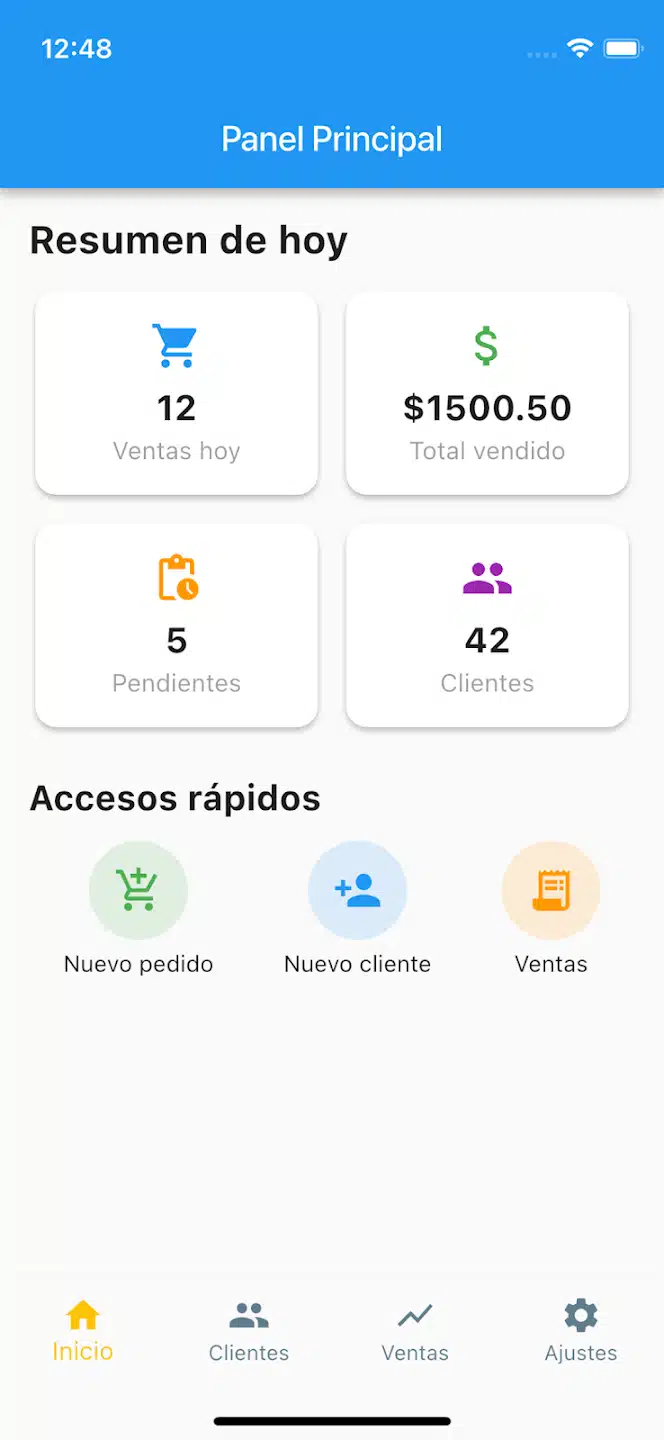Viewport: 664px width, 1440px height.
Task: Switch to the Clientes bottom tab
Action: [249, 1330]
